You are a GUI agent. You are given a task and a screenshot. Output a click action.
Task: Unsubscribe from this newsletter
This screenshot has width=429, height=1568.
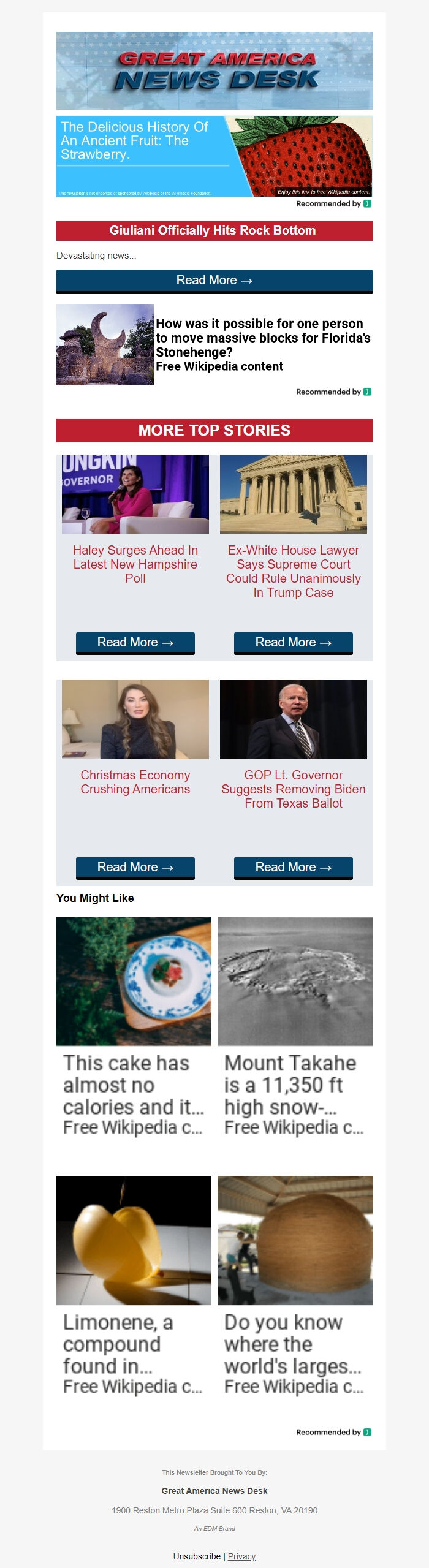pos(197,1556)
